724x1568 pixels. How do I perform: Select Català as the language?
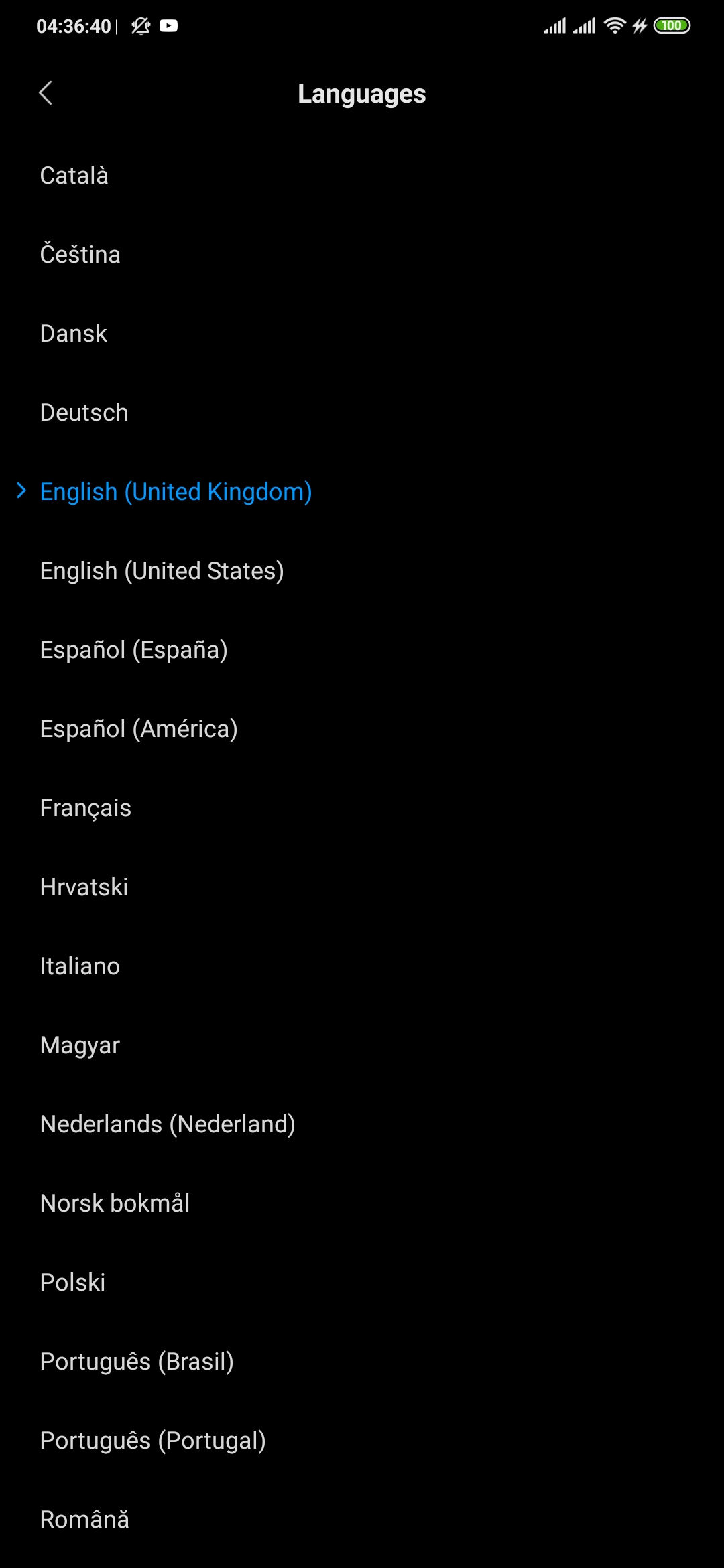coord(362,176)
